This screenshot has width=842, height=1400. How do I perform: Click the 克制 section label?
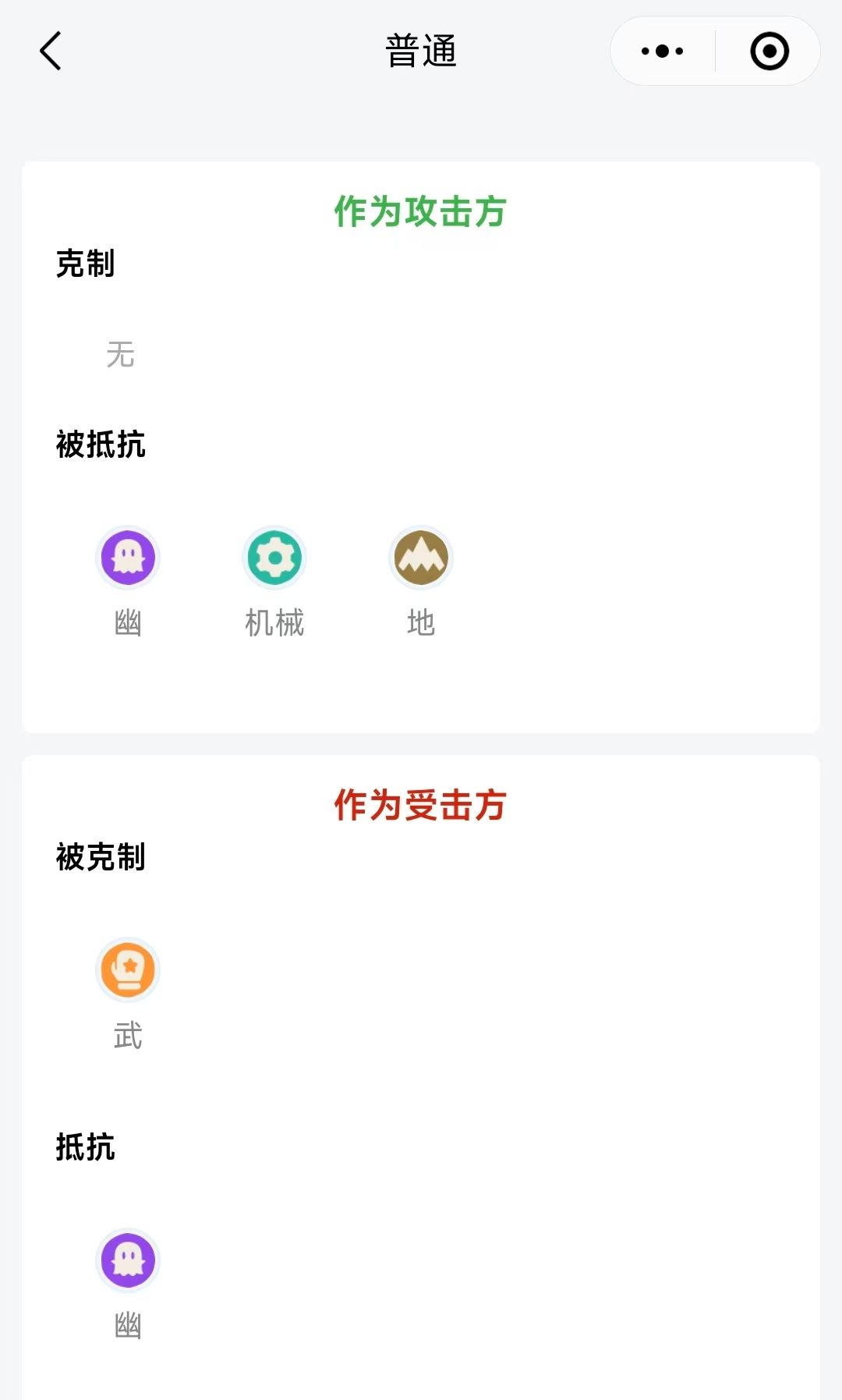85,265
